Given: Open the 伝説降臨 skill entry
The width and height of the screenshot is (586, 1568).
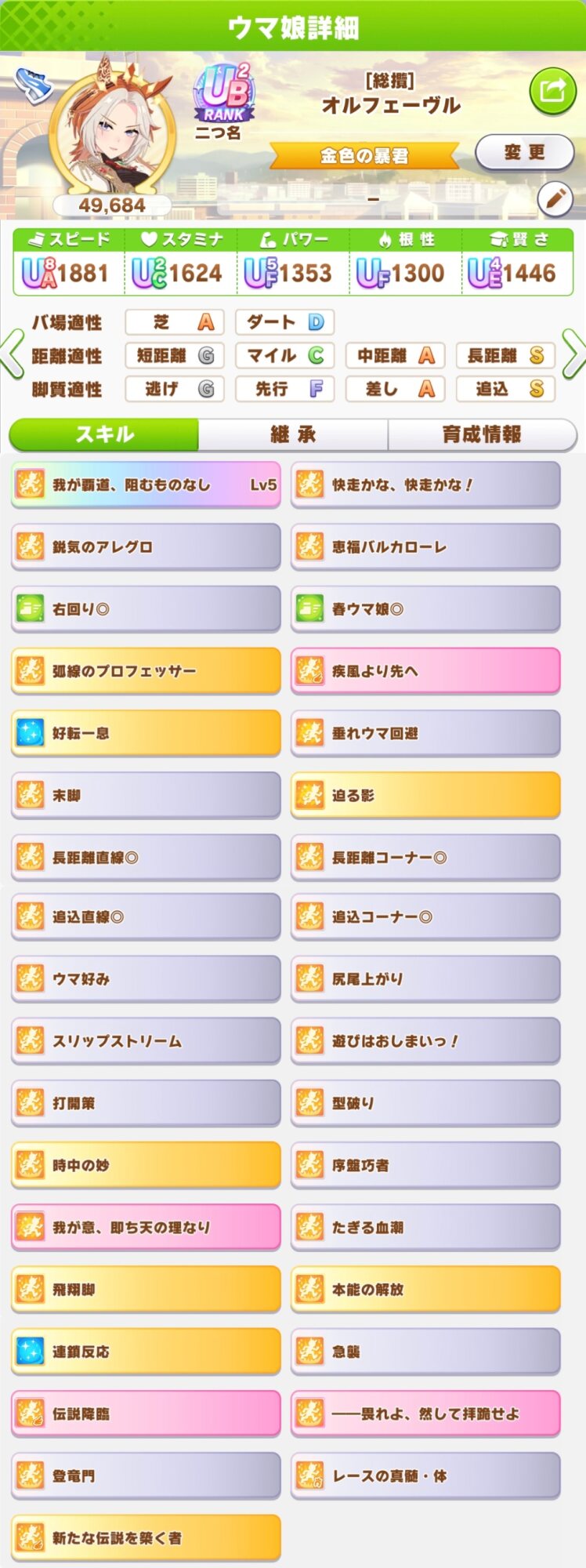Looking at the screenshot, I should (x=146, y=1414).
